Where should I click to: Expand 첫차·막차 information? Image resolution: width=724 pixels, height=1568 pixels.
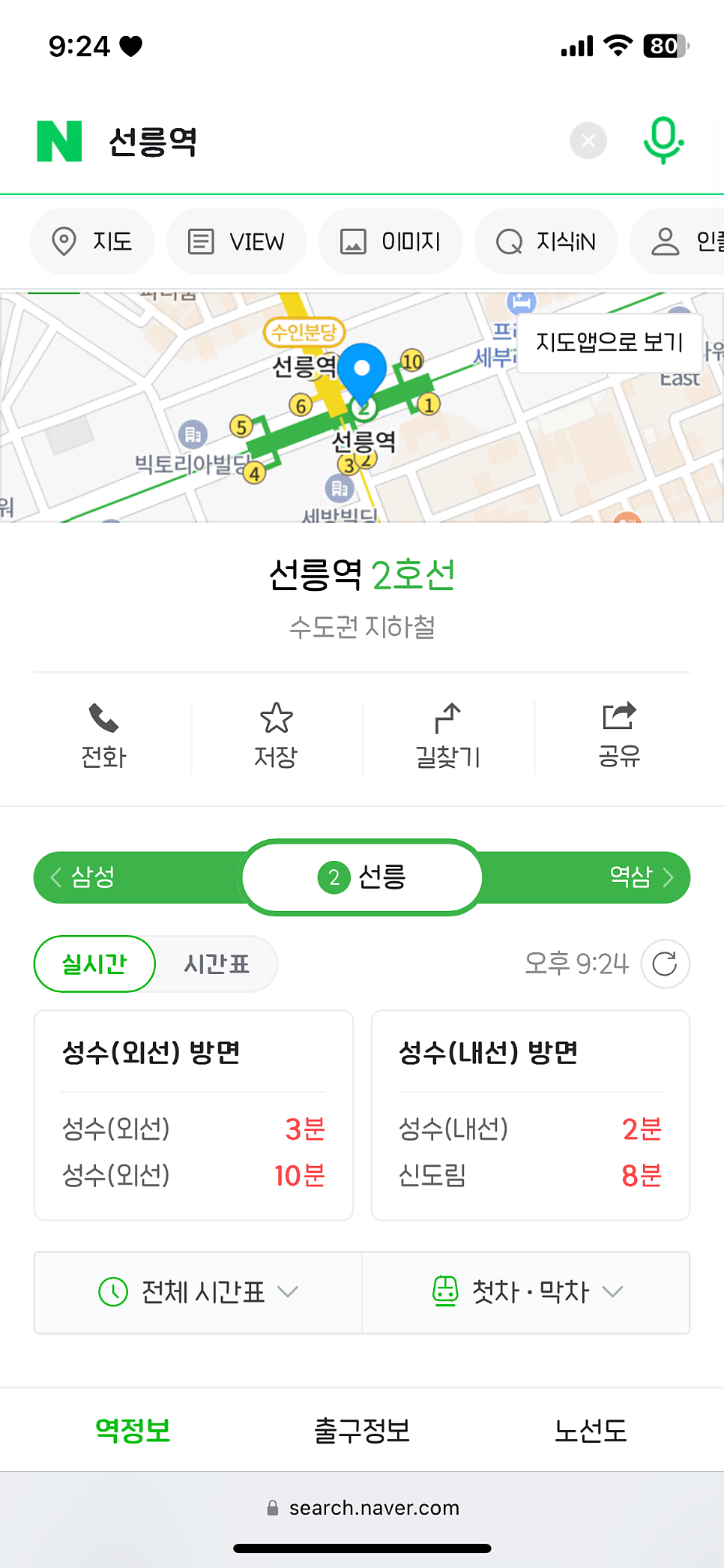click(527, 1292)
